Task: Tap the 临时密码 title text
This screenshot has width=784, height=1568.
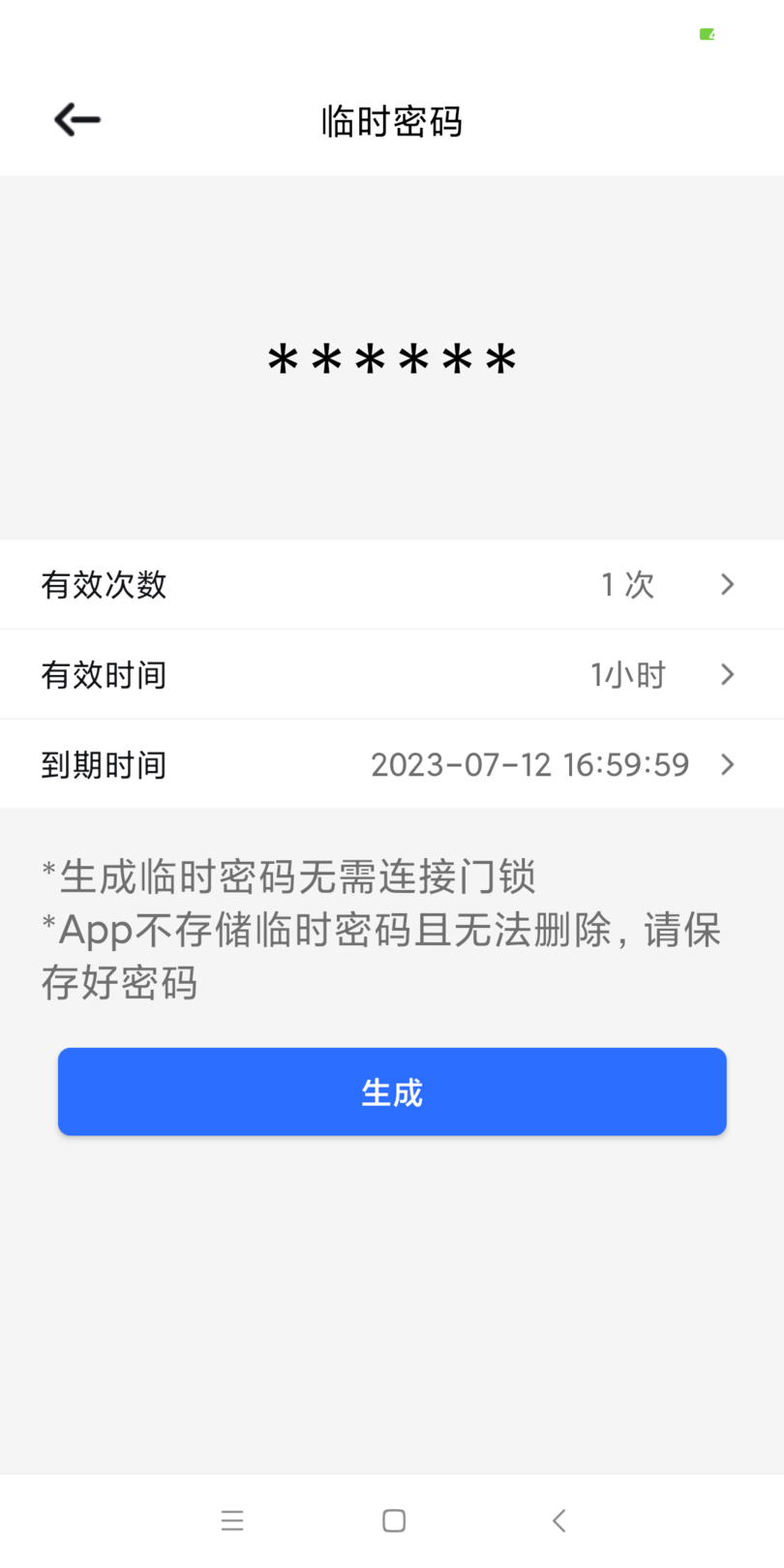Action: click(392, 121)
